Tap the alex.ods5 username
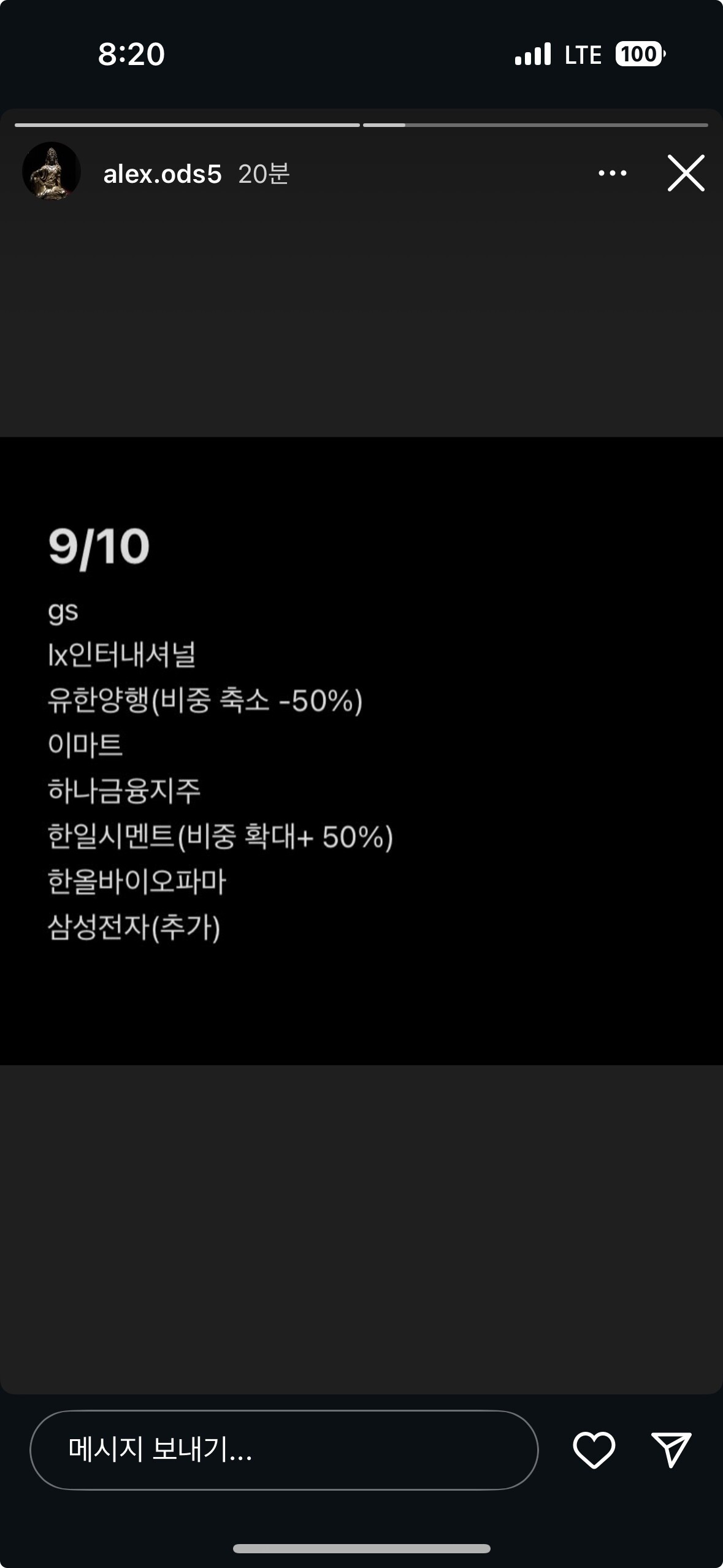Image resolution: width=723 pixels, height=1568 pixels. pos(162,174)
